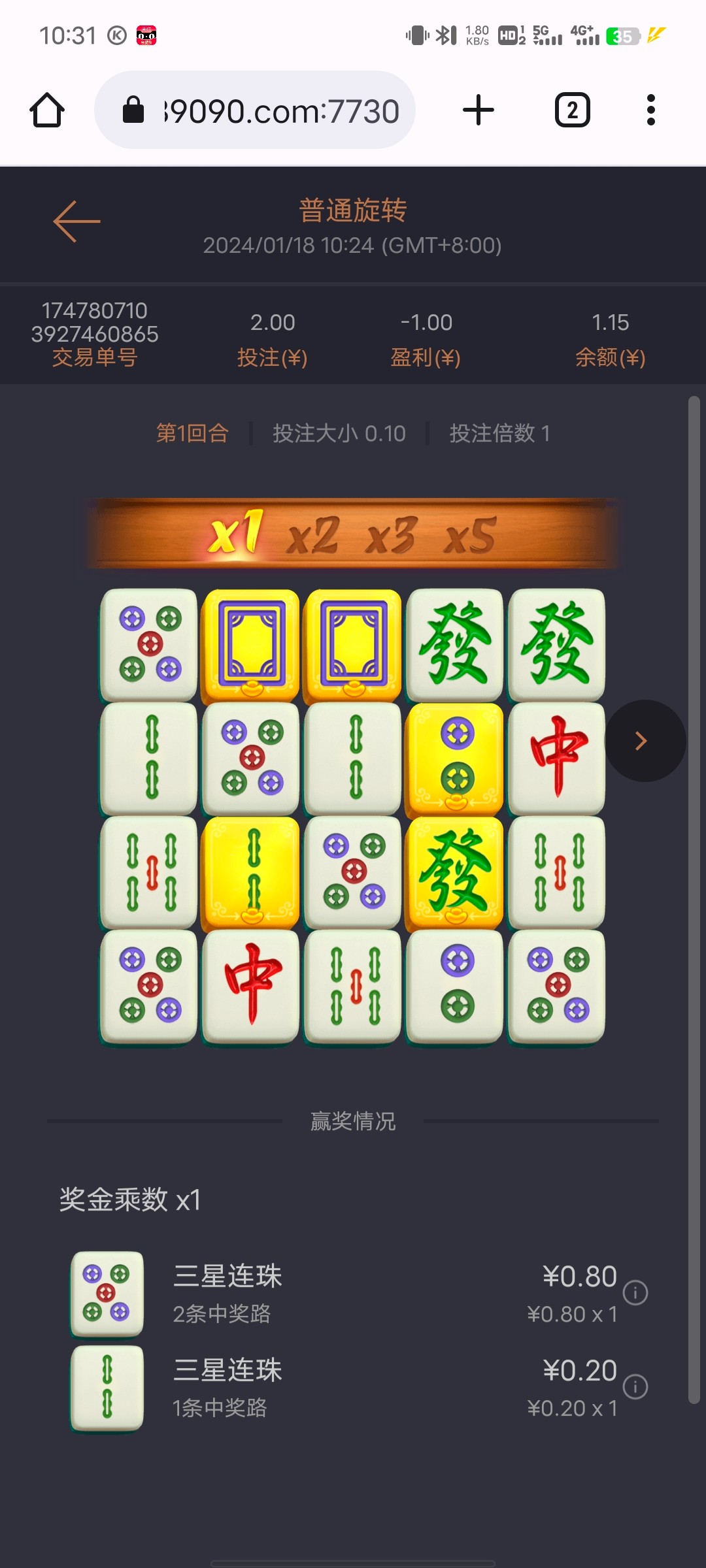Screen dimensions: 706x1568
Task: View info for the ¥0.20 win
Action: pos(635,1386)
